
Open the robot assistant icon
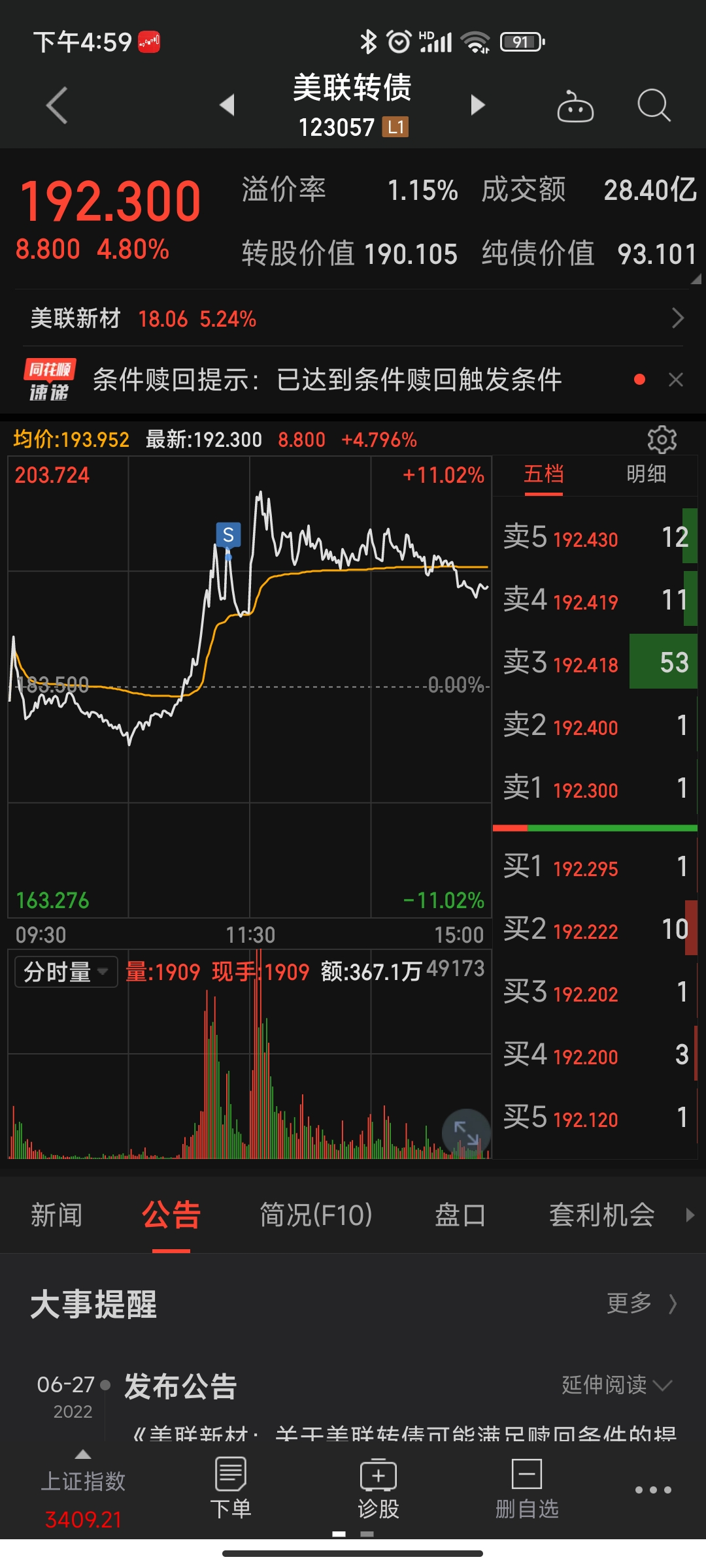(x=575, y=106)
